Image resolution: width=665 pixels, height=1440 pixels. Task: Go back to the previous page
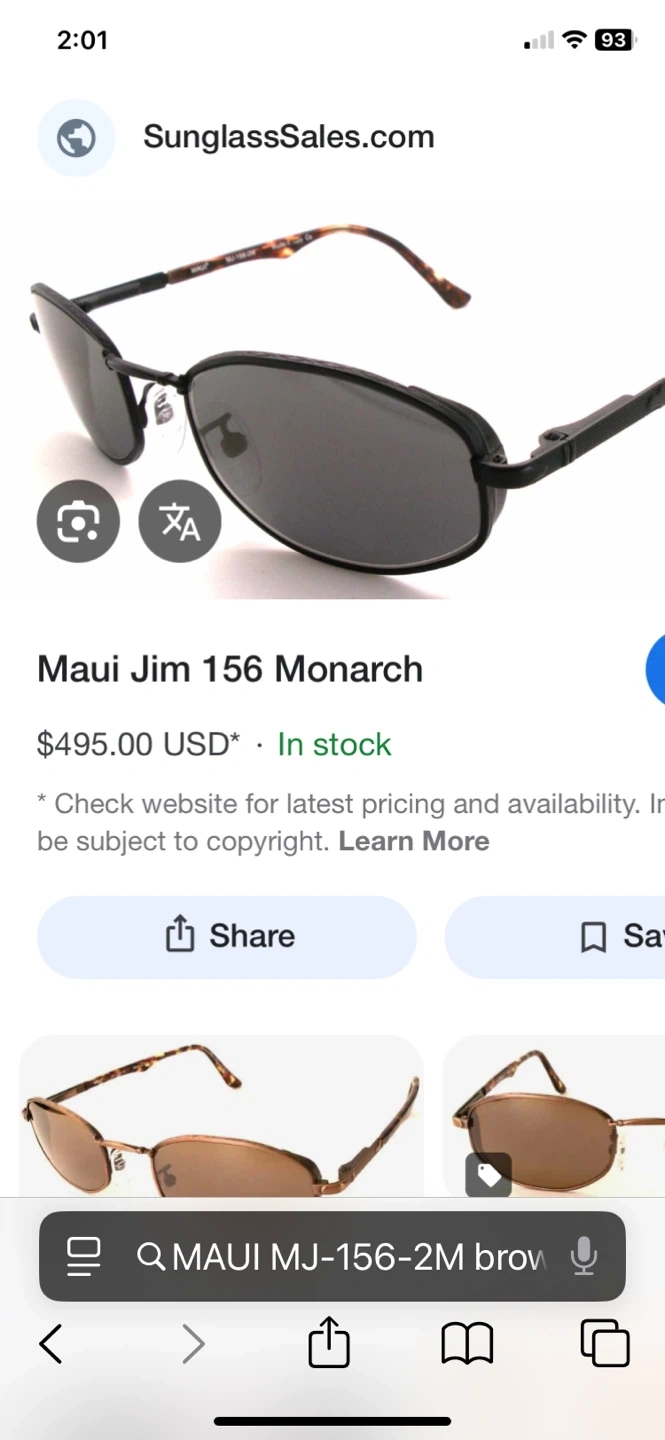pos(51,1343)
